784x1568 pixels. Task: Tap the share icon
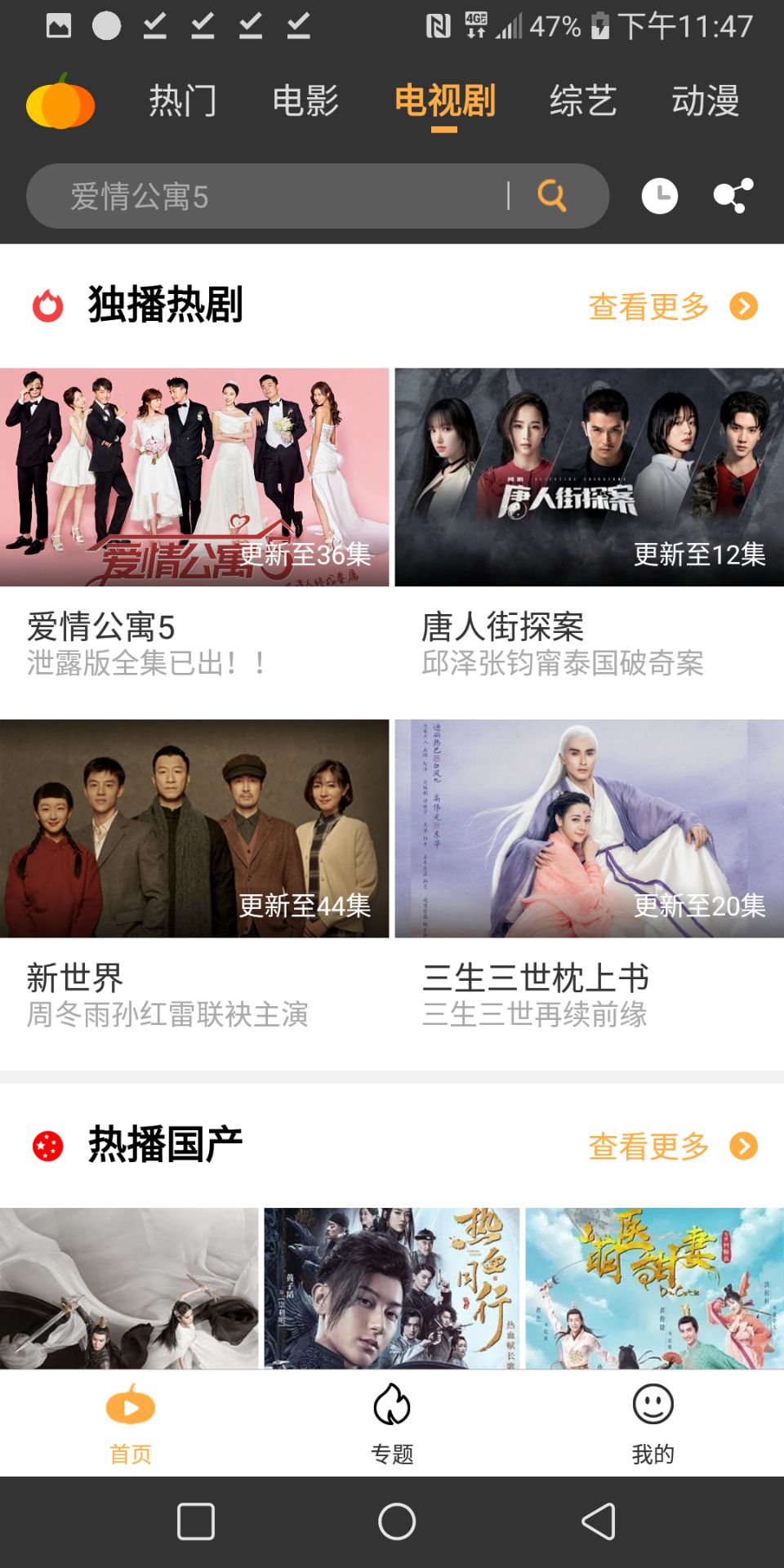733,196
